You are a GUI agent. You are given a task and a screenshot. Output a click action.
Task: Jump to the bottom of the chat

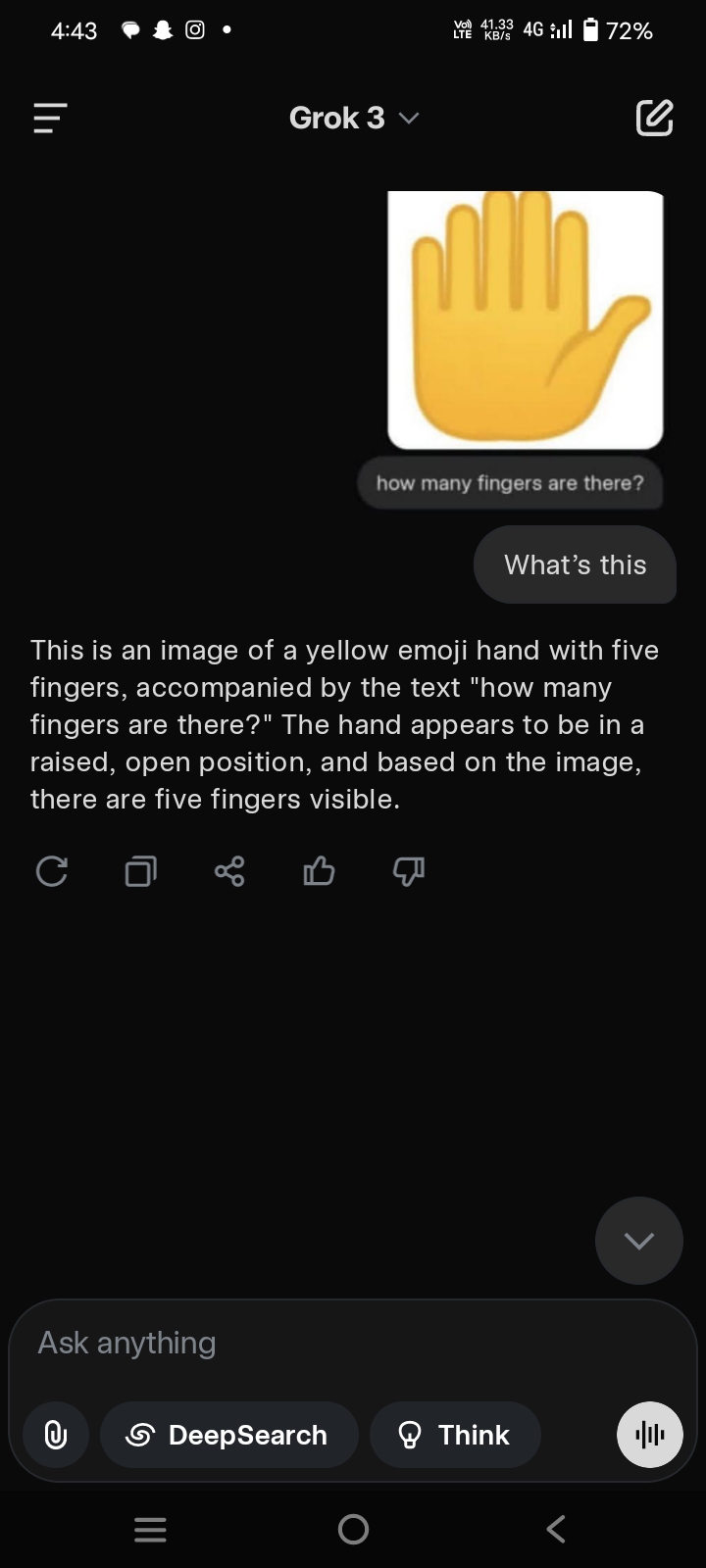point(638,1241)
